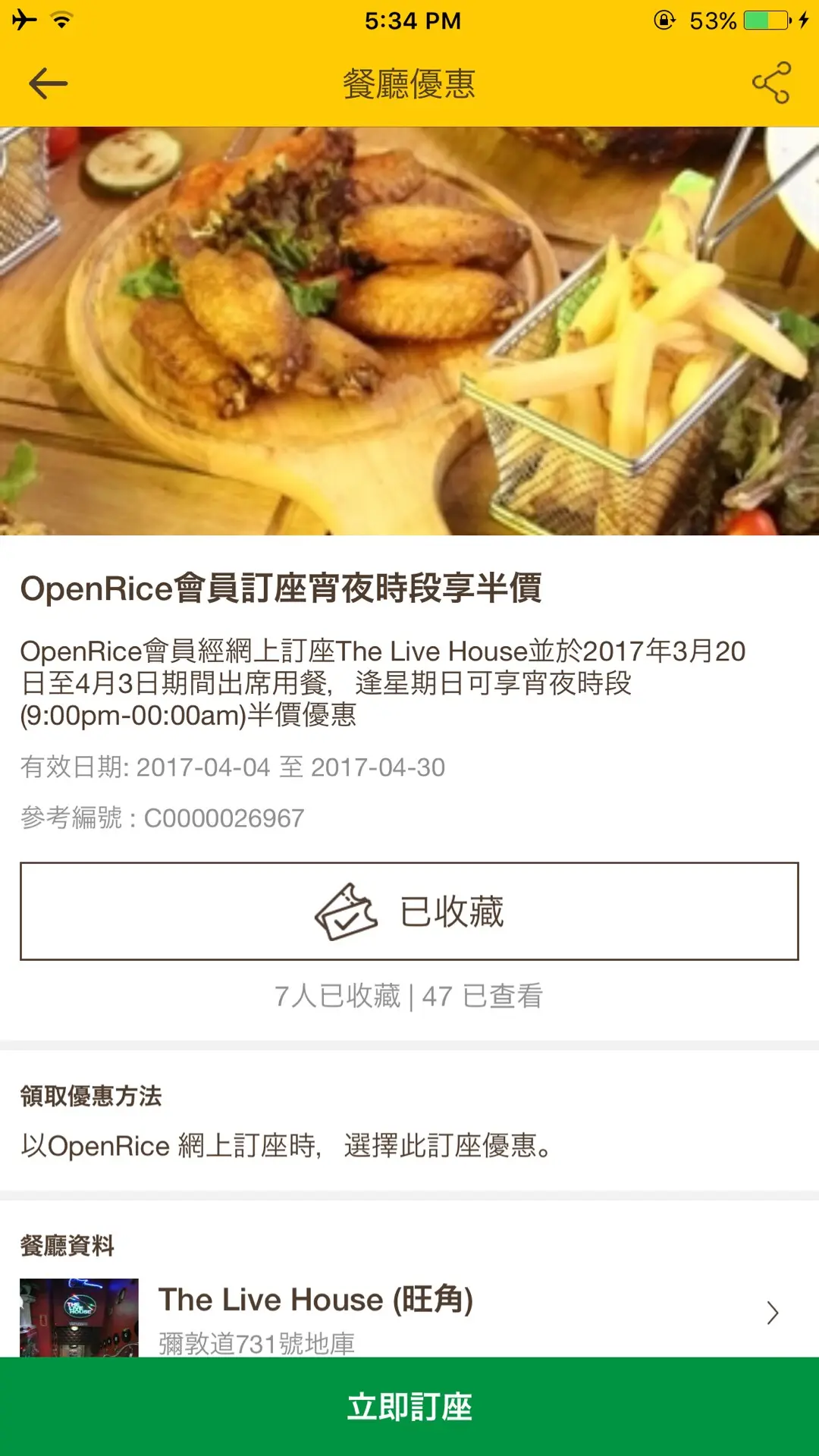Open the food photo banner

[409, 331]
